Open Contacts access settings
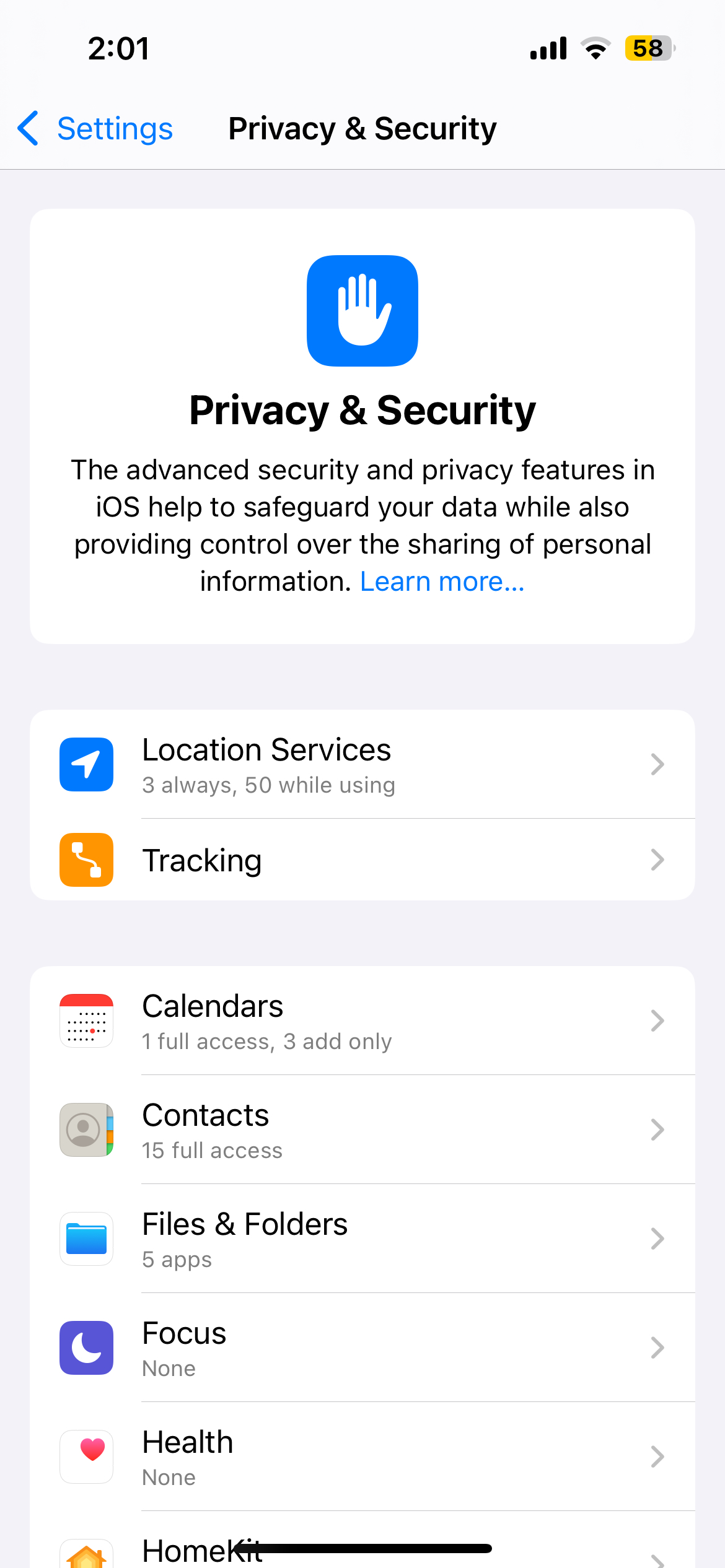Screen dimensions: 725x1568 (x=362, y=1130)
